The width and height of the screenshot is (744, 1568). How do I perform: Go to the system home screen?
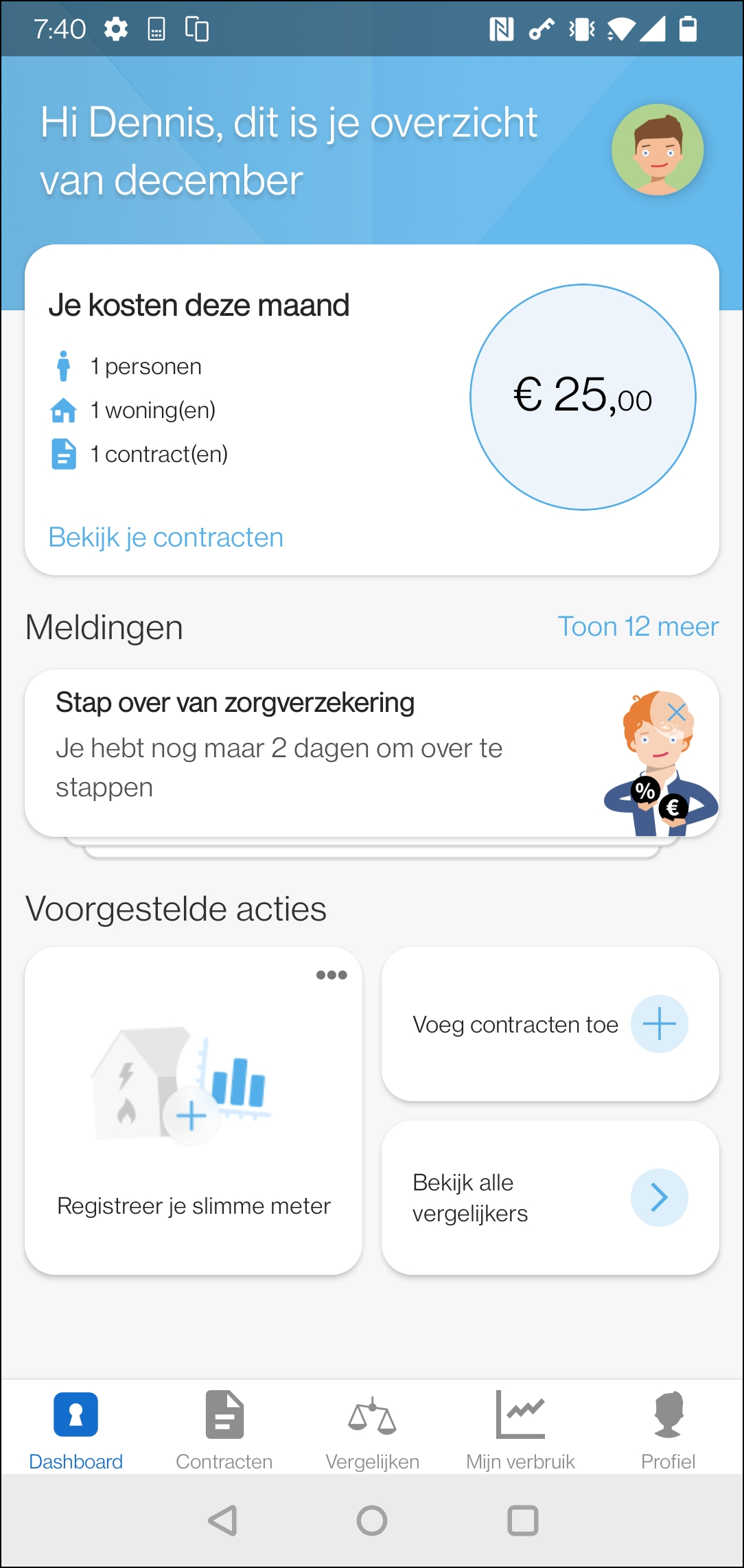[x=372, y=1521]
